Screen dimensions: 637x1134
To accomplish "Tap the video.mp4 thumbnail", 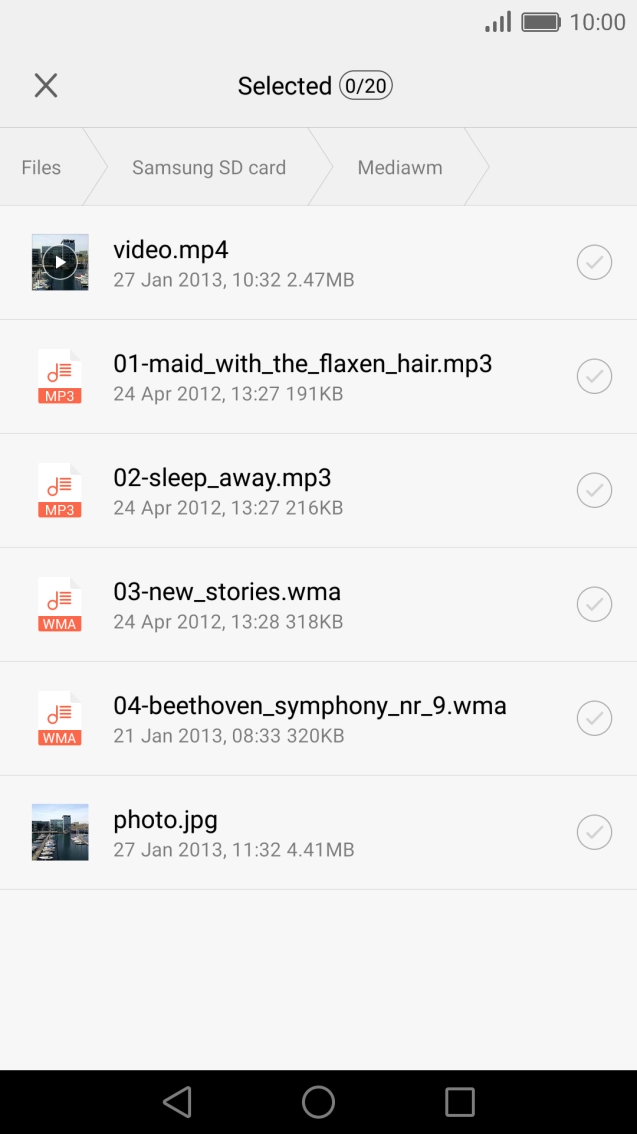I will click(x=60, y=262).
